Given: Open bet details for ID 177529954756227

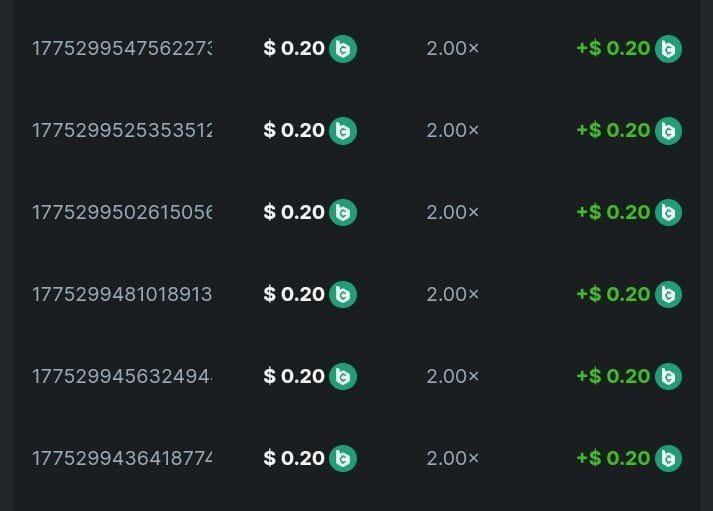Looking at the screenshot, I should [122, 48].
